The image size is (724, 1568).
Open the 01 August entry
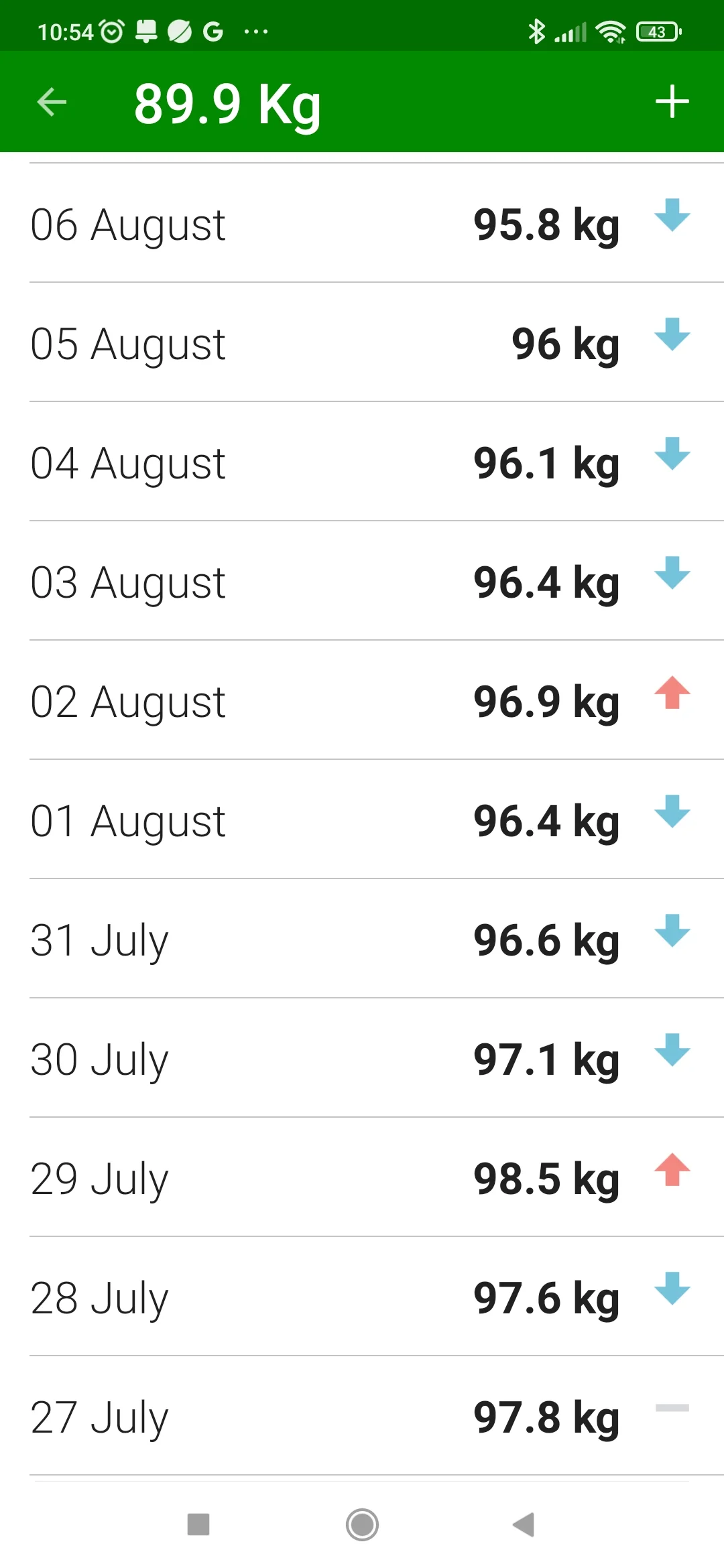coord(362,820)
